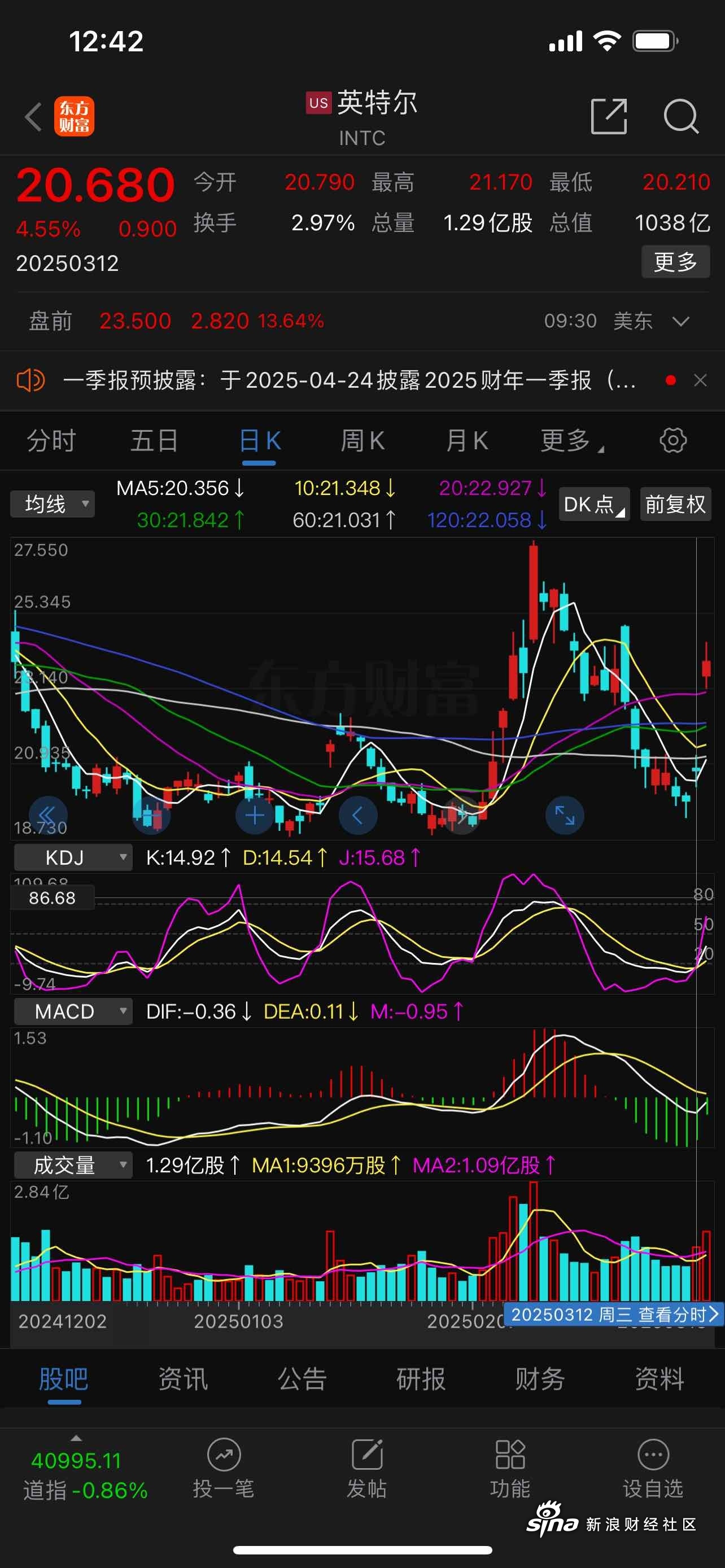725x1568 pixels.
Task: Open the 均线 indicator dropdown
Action: click(53, 504)
